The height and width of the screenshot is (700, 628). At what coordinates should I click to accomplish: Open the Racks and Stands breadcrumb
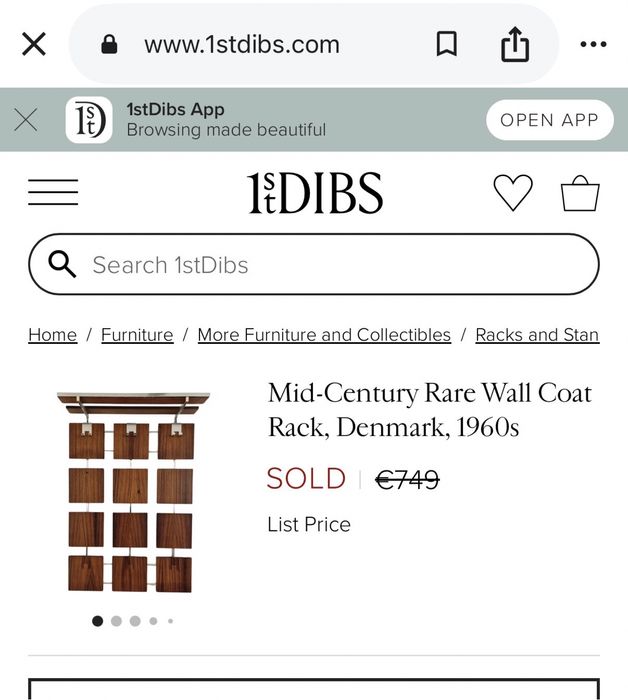click(537, 335)
